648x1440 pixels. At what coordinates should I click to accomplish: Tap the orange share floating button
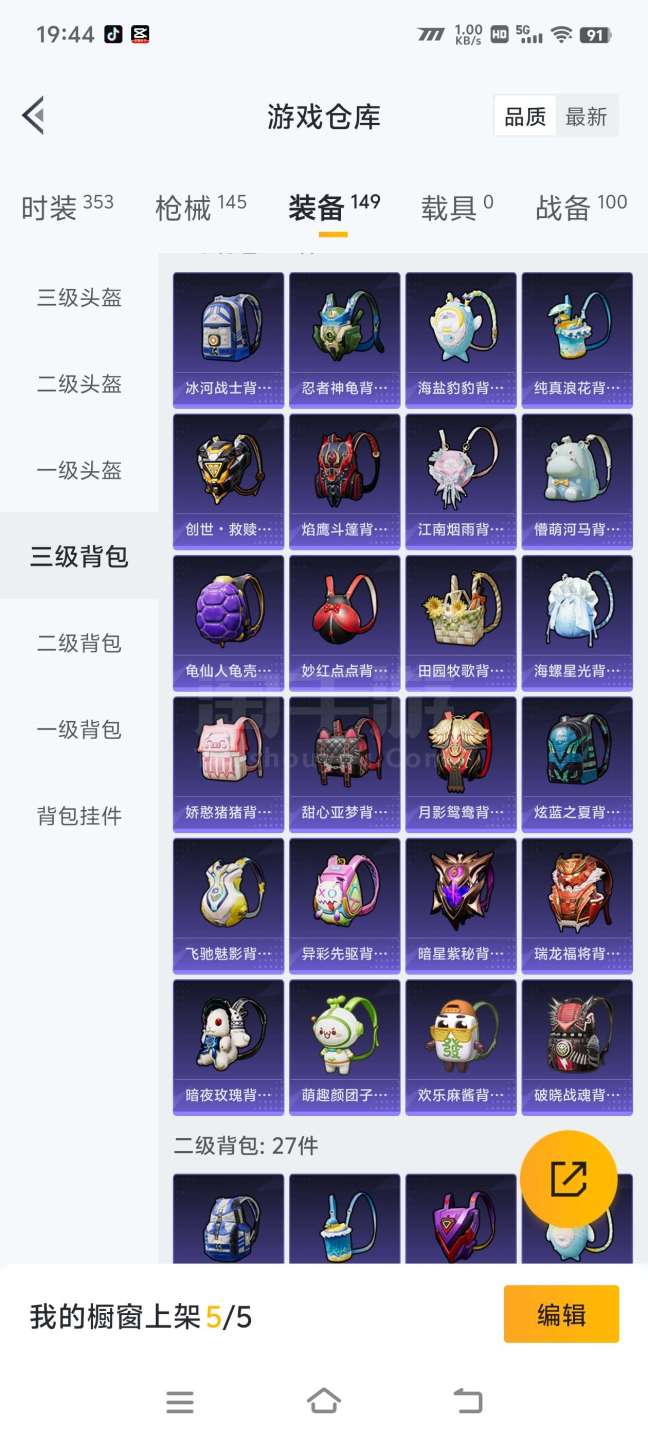pyautogui.click(x=568, y=1179)
